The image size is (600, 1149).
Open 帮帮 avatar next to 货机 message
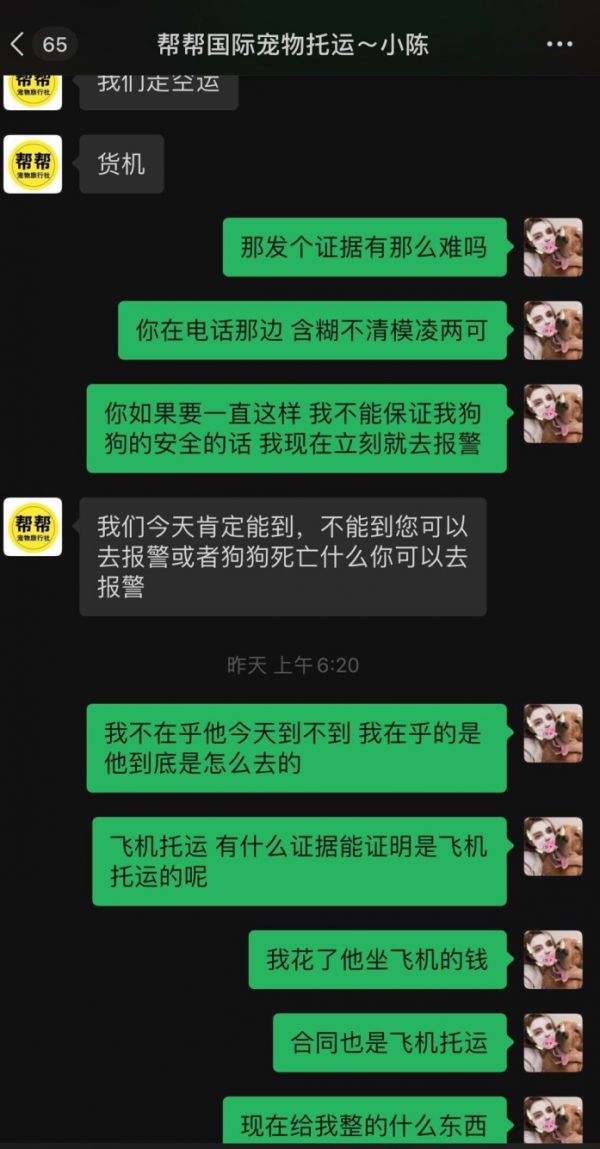pos(33,165)
